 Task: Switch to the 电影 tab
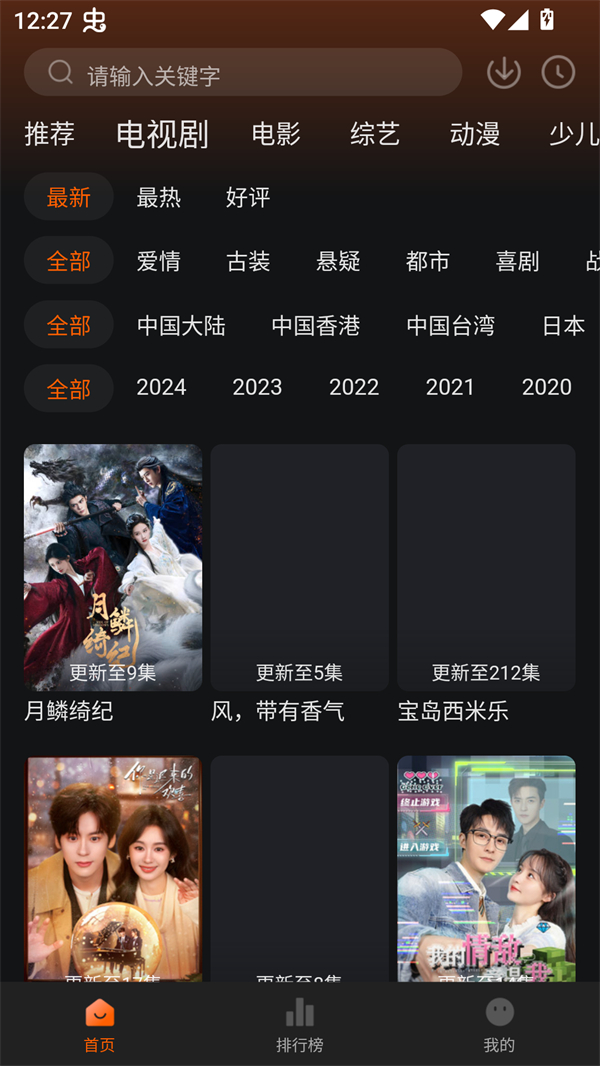(276, 134)
